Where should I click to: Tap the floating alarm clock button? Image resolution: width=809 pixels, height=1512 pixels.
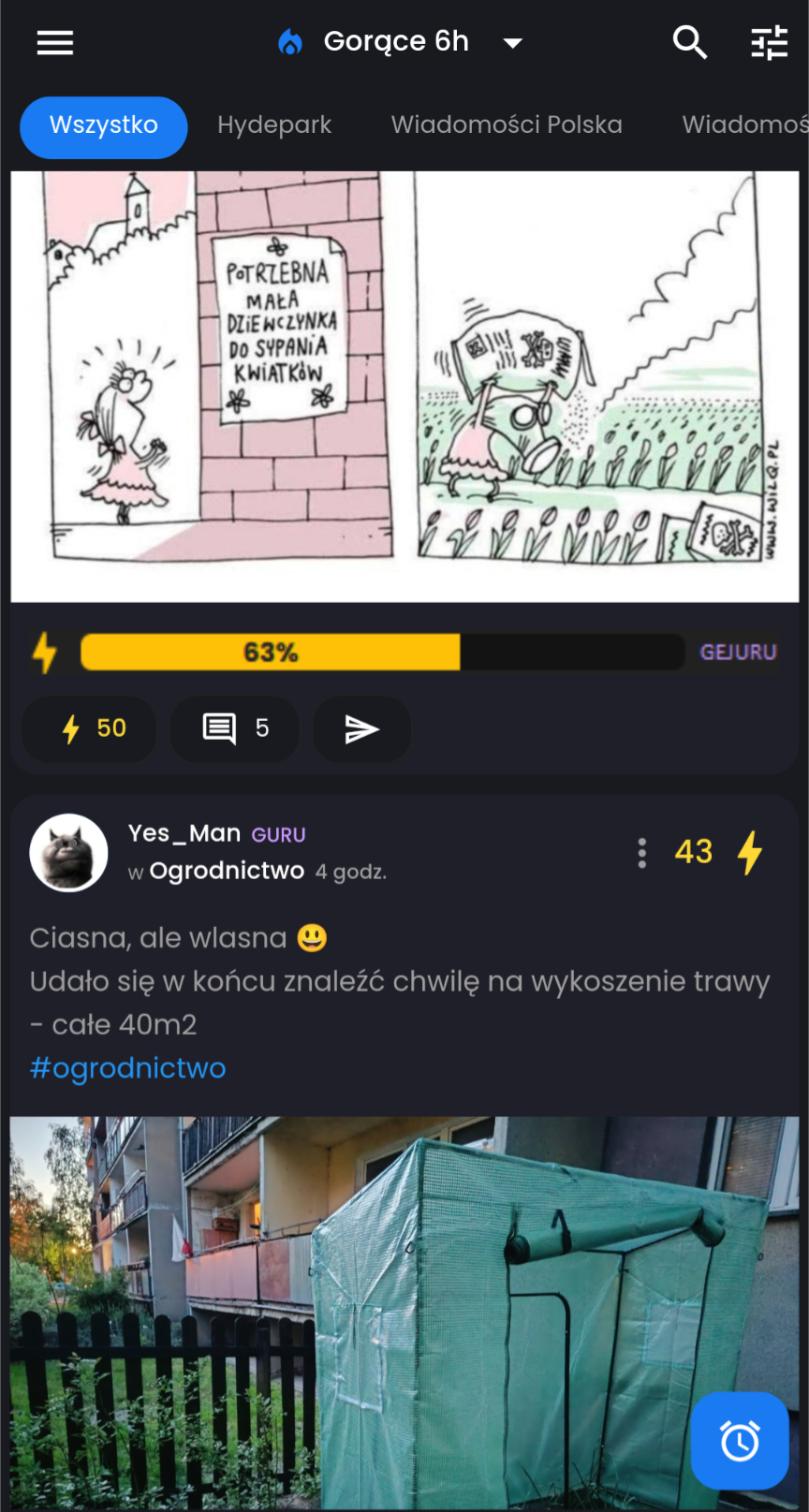[x=739, y=1440]
